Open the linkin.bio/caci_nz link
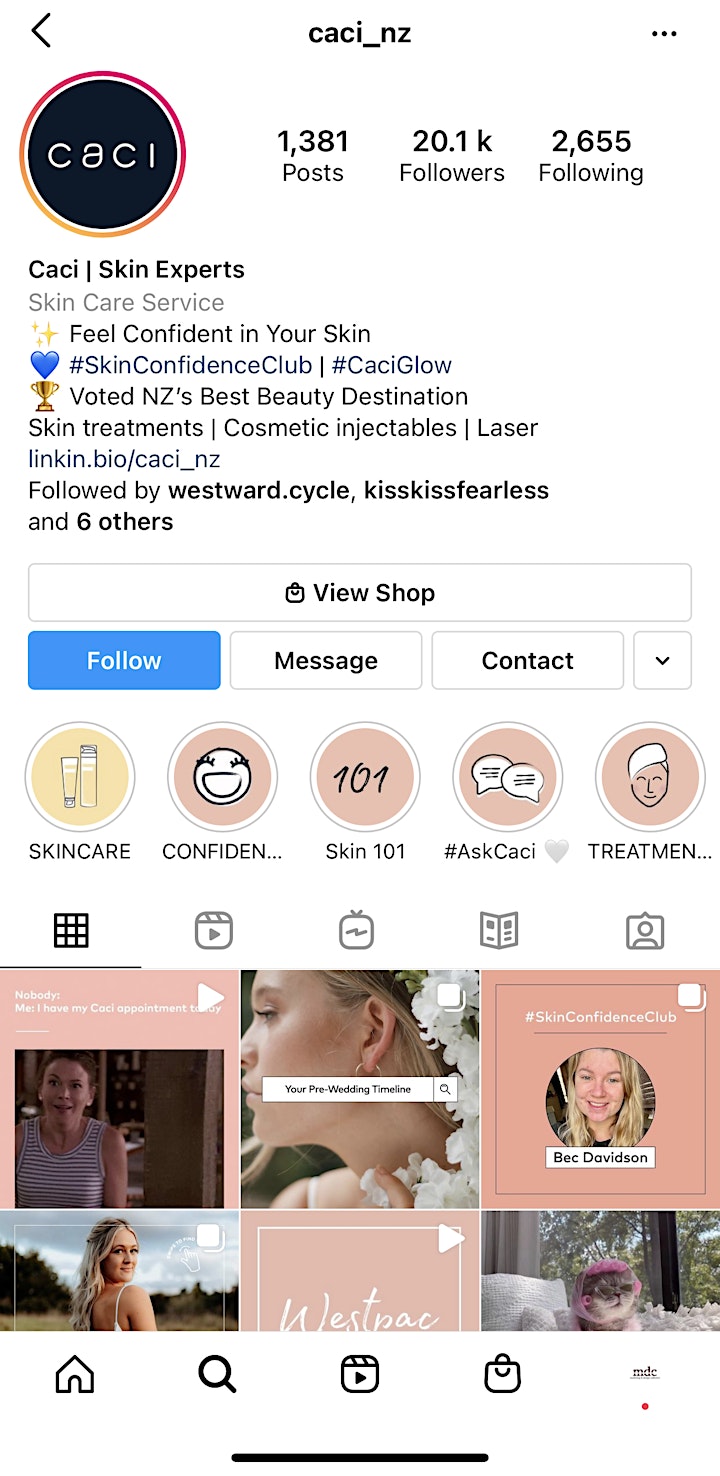 124,459
